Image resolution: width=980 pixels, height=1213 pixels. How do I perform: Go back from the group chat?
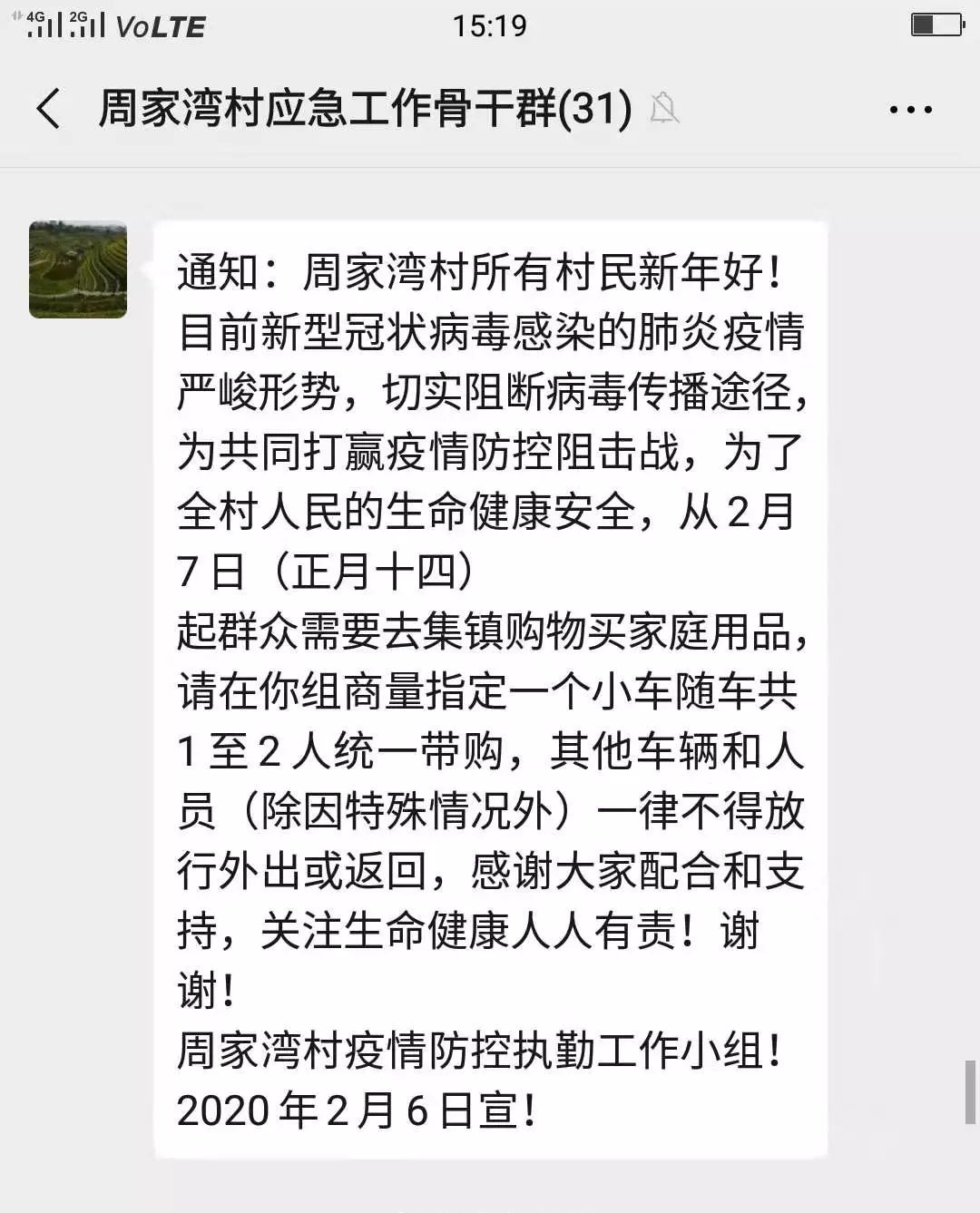[49, 109]
